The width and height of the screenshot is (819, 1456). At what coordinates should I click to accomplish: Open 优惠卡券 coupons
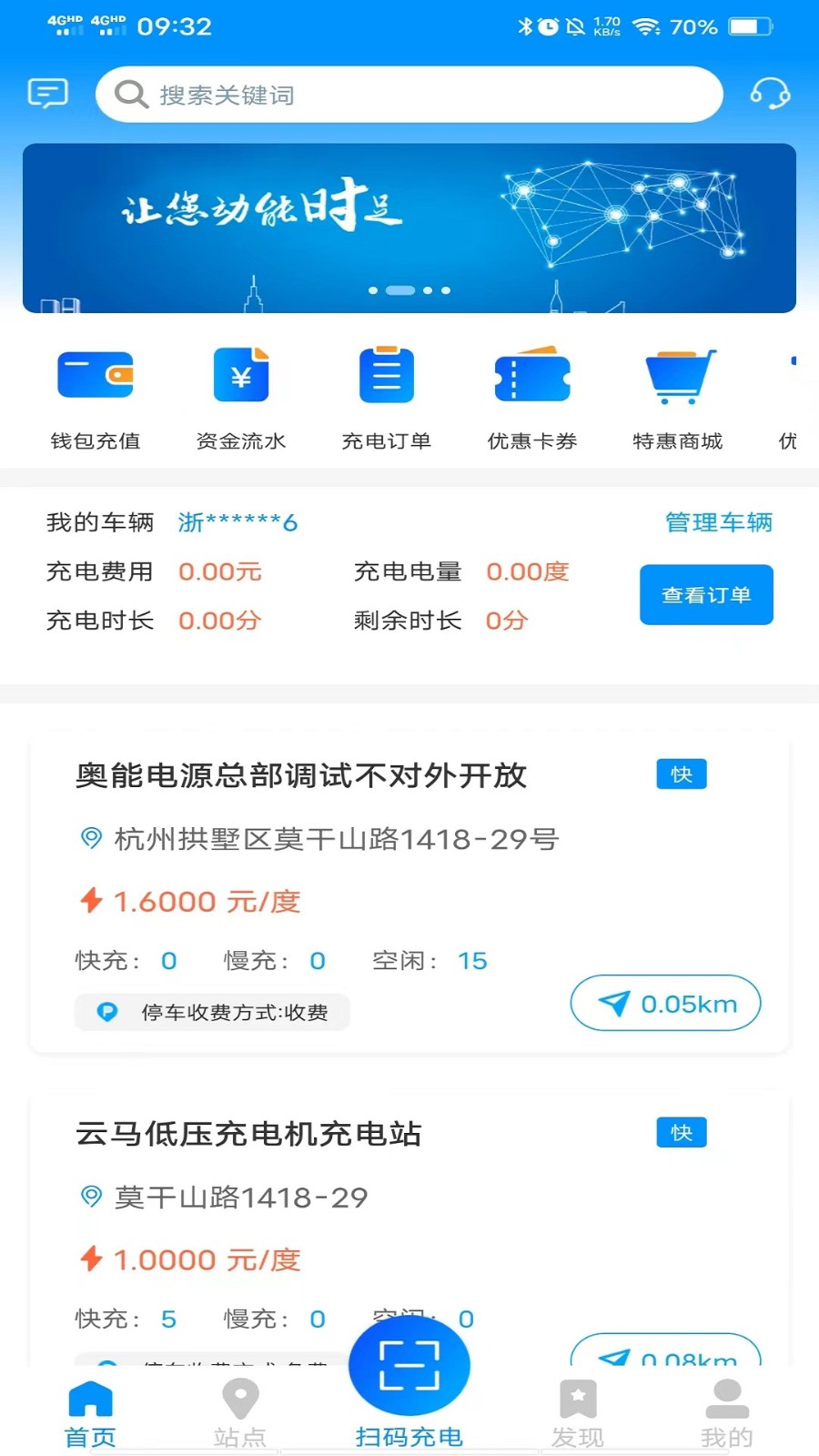click(x=532, y=393)
